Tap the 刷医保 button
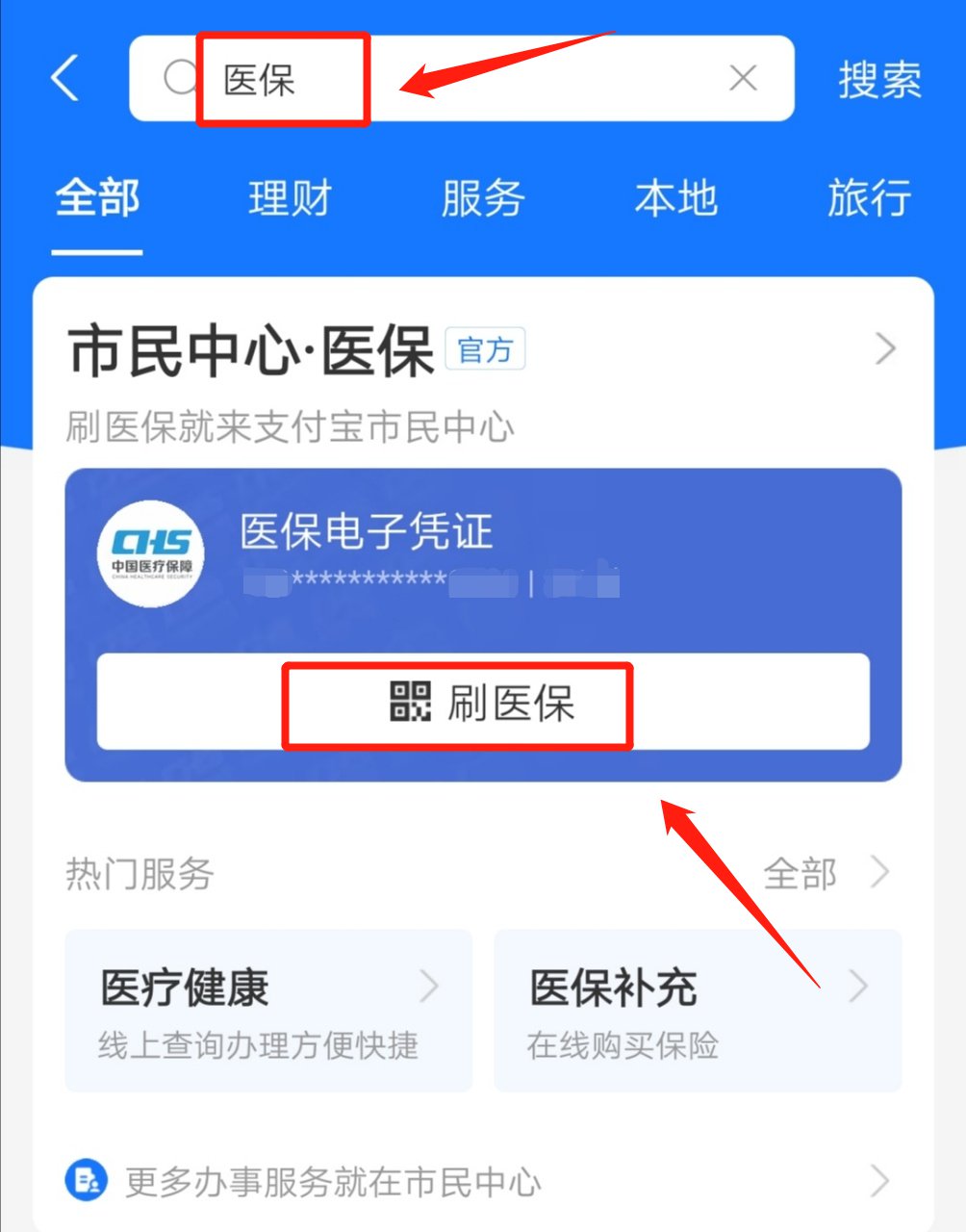 pyautogui.click(x=483, y=703)
